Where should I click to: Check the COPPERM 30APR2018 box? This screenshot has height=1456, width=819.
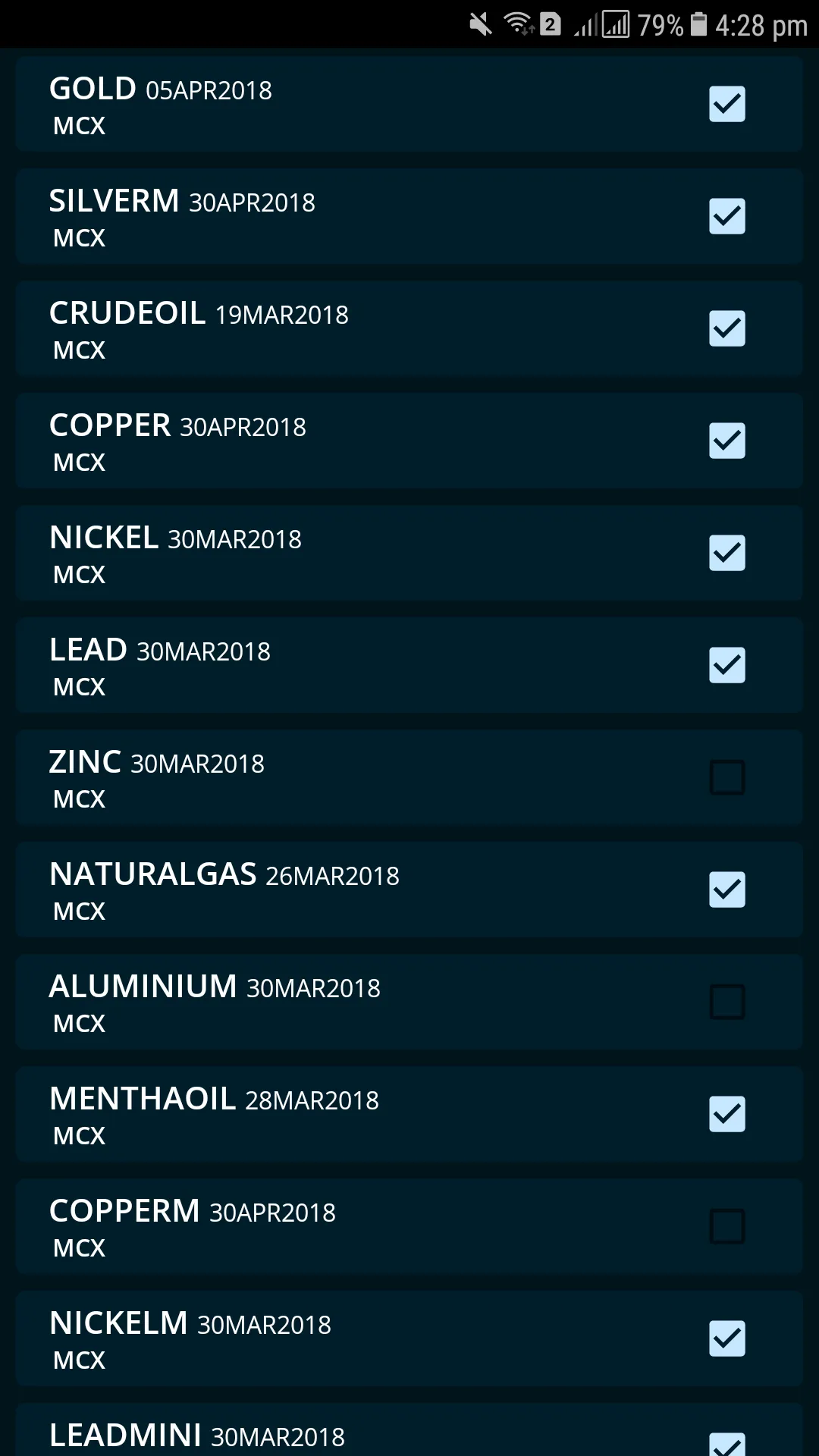[x=726, y=1226]
